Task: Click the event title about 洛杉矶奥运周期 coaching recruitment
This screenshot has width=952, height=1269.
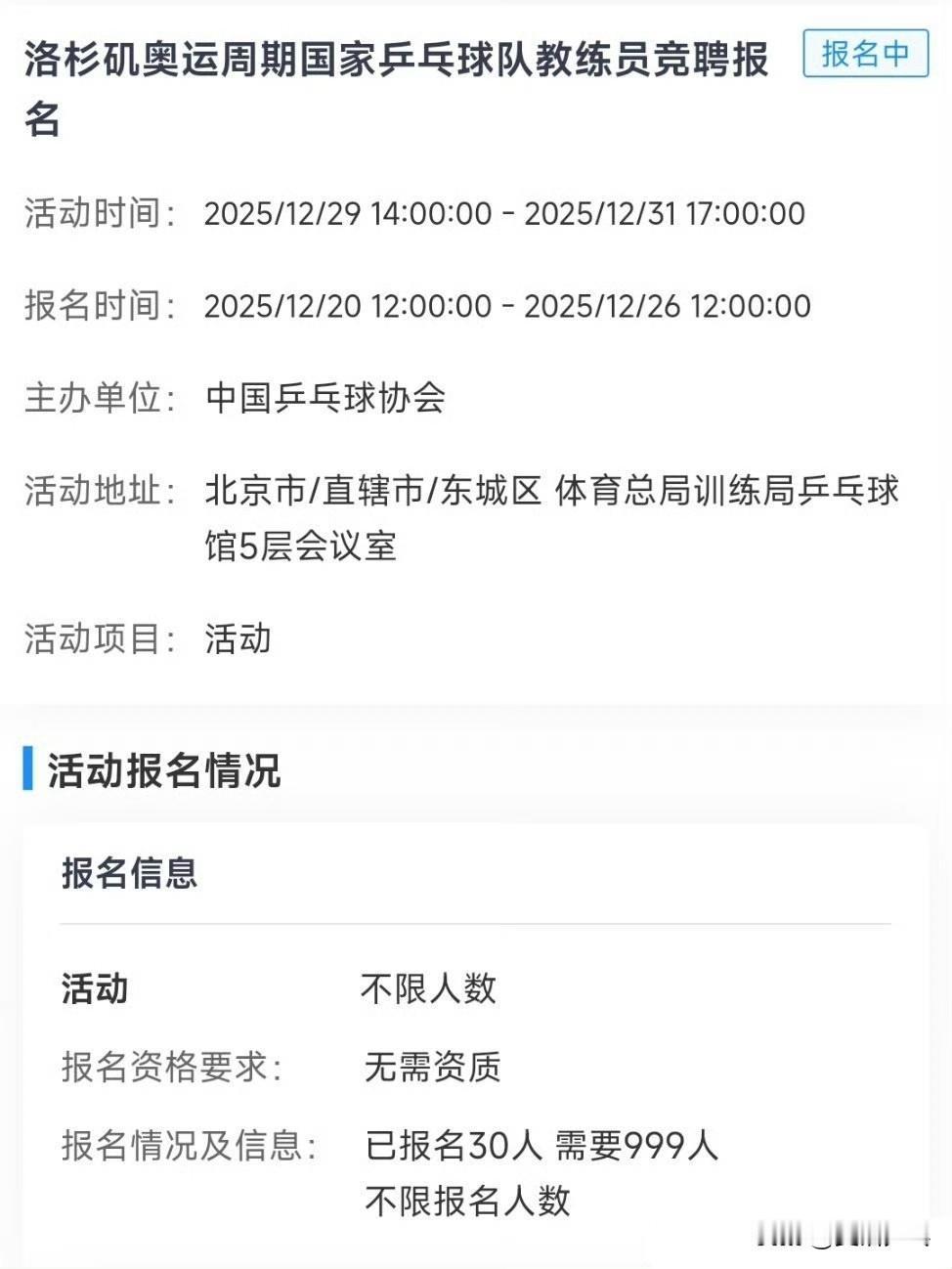Action: point(395,83)
